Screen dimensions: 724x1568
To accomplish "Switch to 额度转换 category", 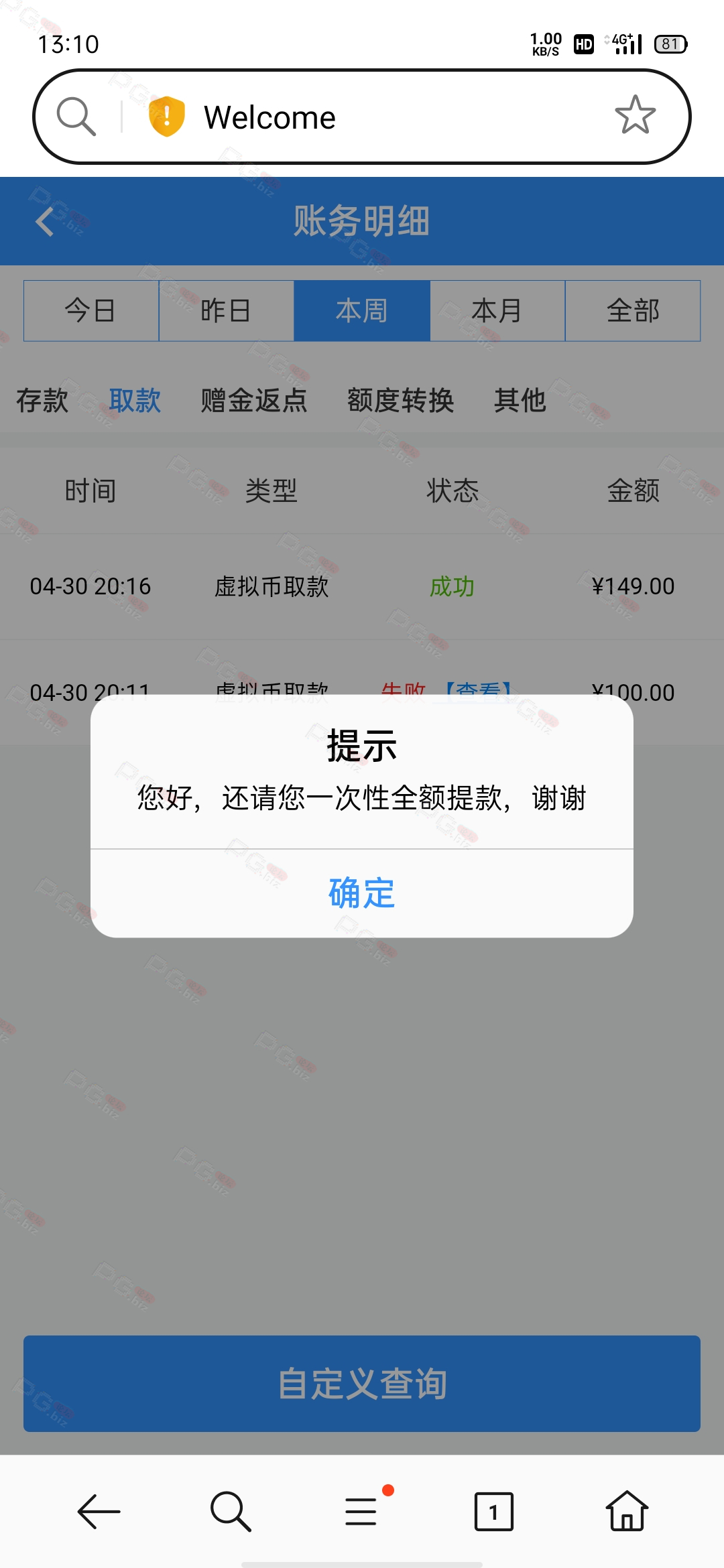I will 401,401.
